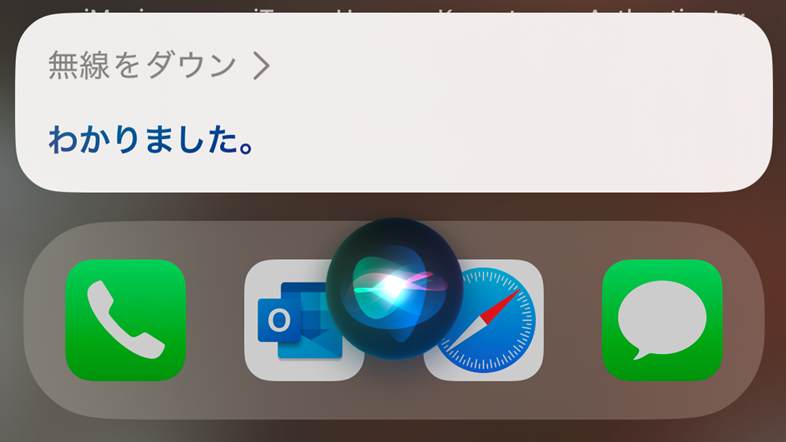Tap the Siri orb to speak again
Viewport: 786px width, 442px height.
[394, 283]
